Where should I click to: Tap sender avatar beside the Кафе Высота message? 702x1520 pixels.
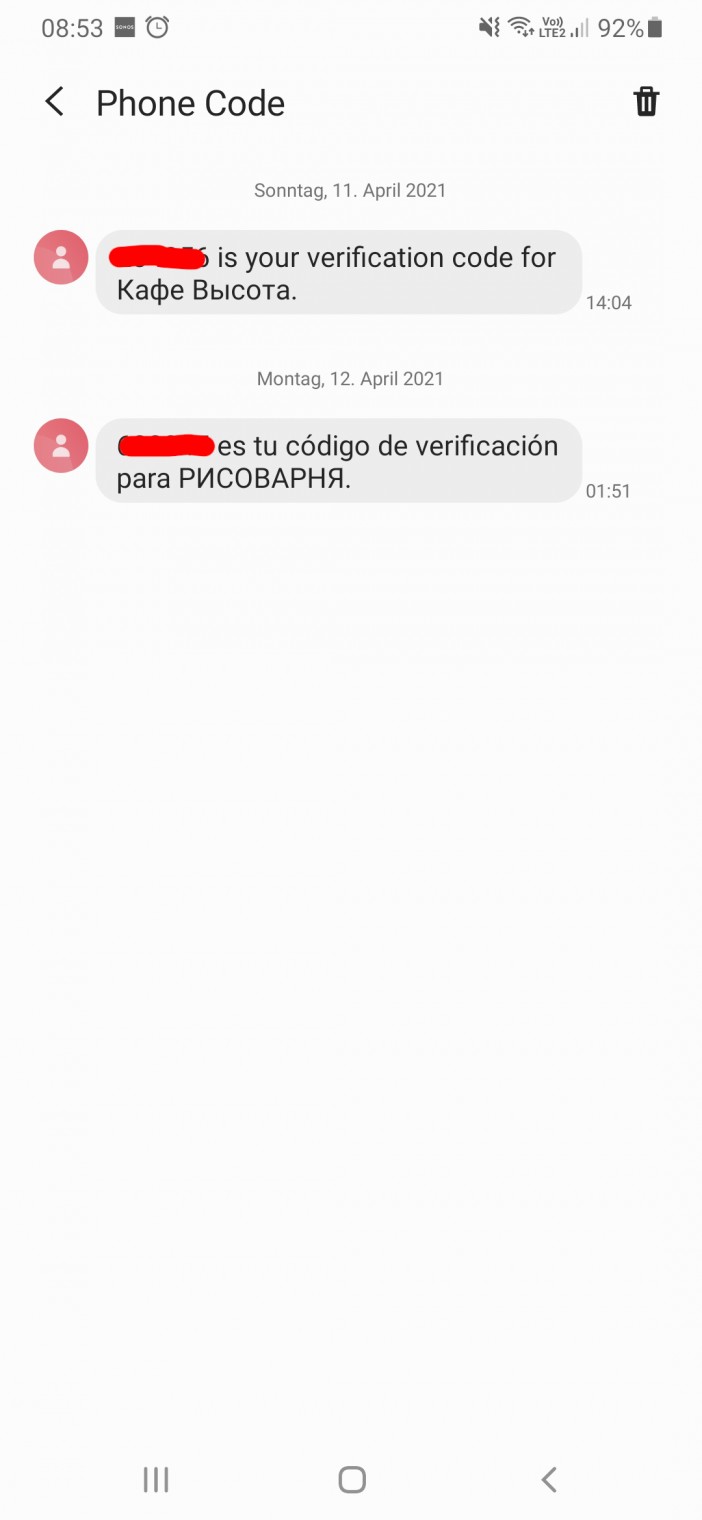click(x=61, y=257)
